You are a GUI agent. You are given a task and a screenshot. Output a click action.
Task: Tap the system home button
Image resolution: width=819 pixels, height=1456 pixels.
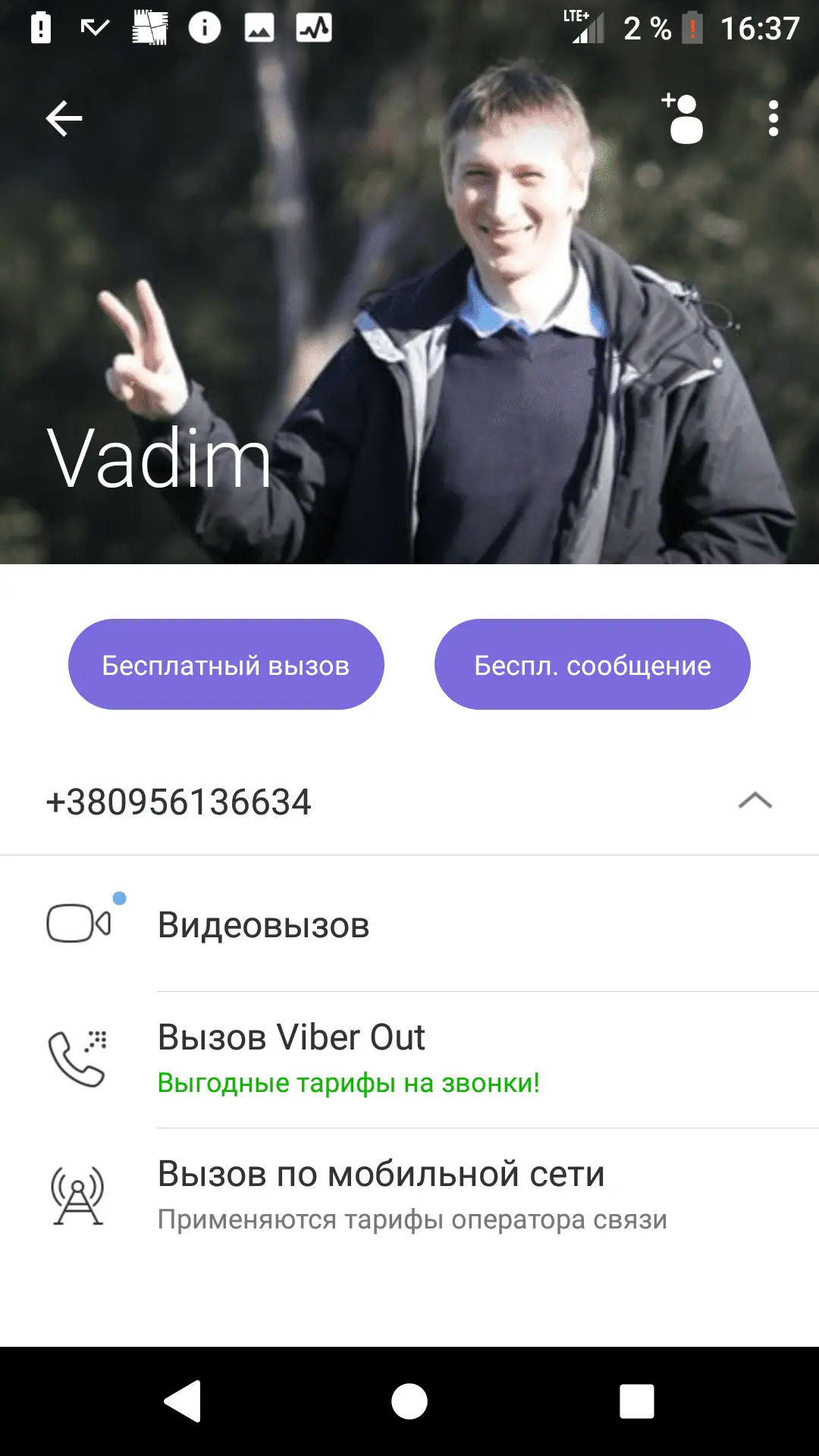409,1401
